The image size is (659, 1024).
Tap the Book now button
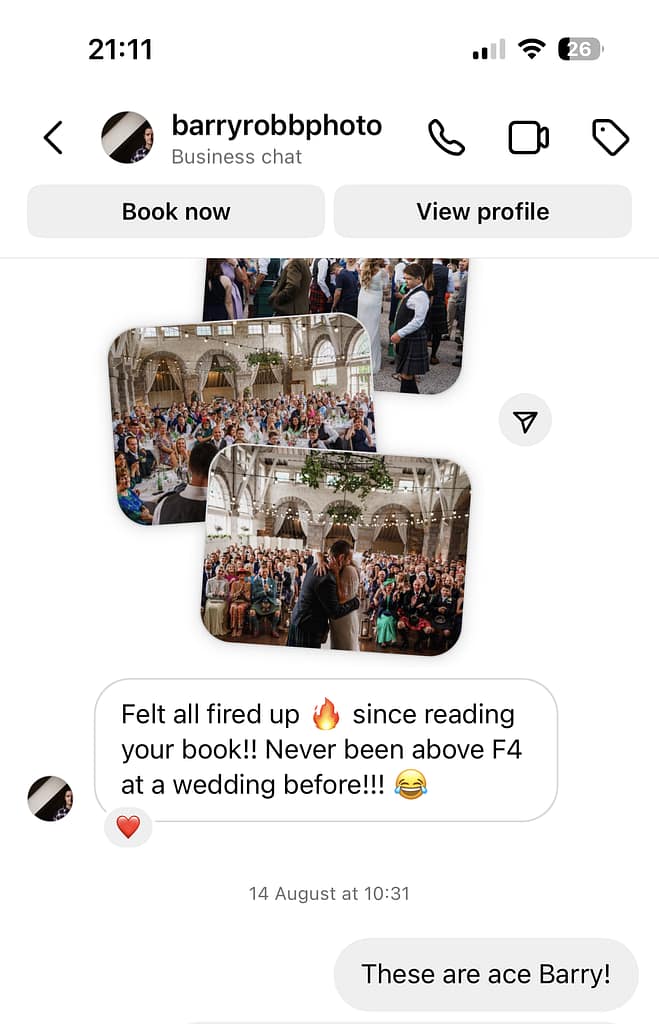click(x=176, y=212)
